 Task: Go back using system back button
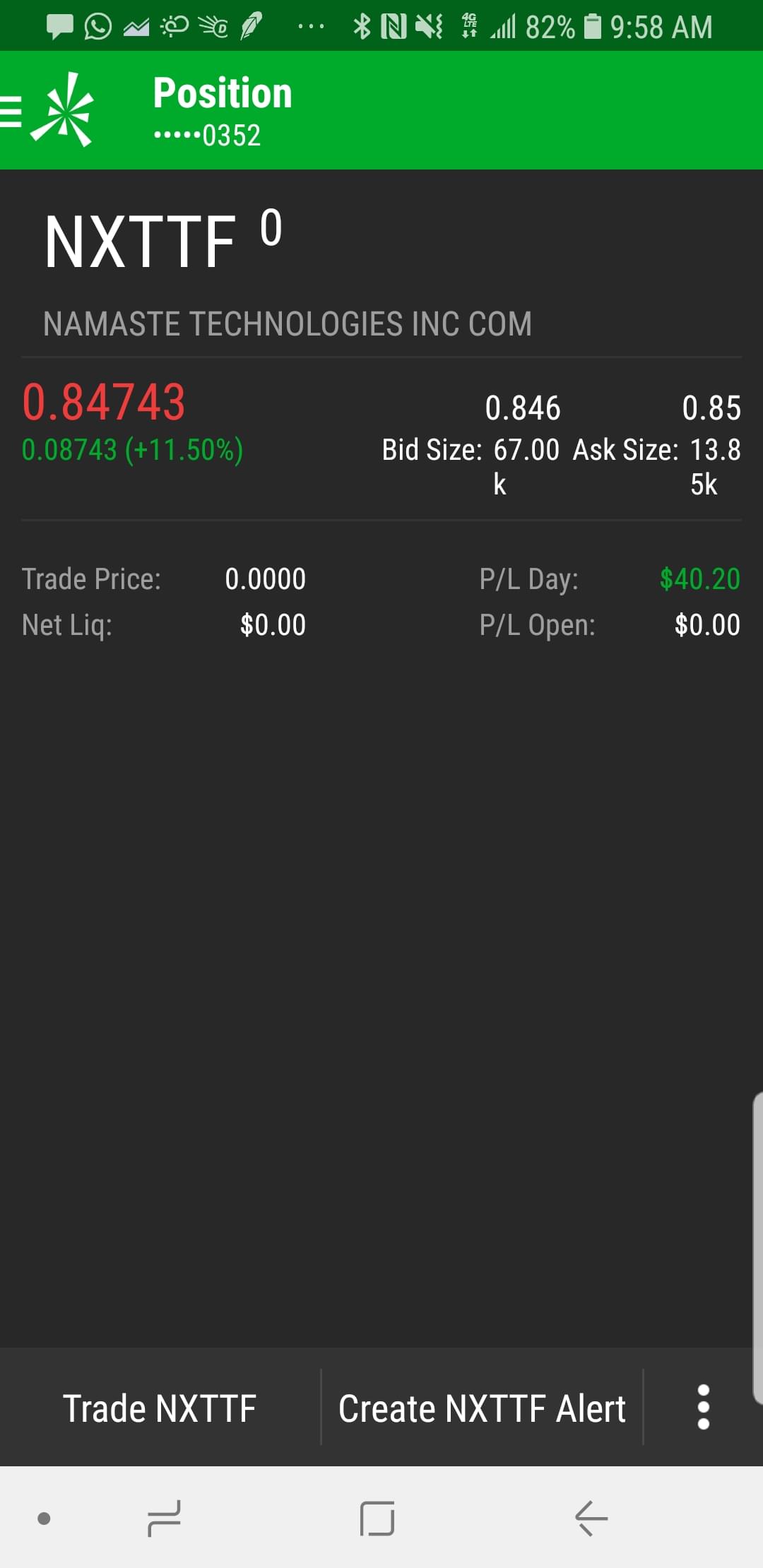coord(591,1519)
